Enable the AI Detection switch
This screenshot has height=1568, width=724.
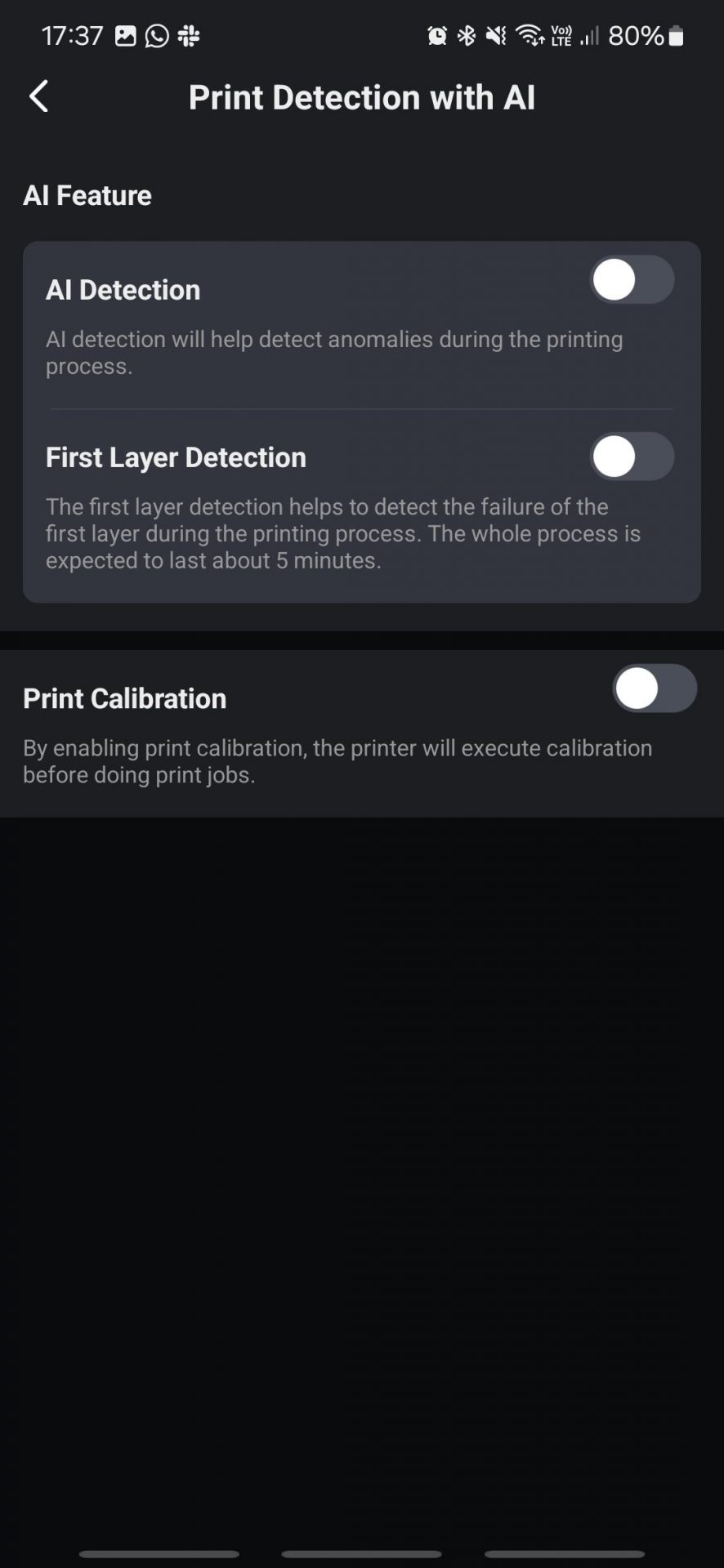(x=632, y=280)
